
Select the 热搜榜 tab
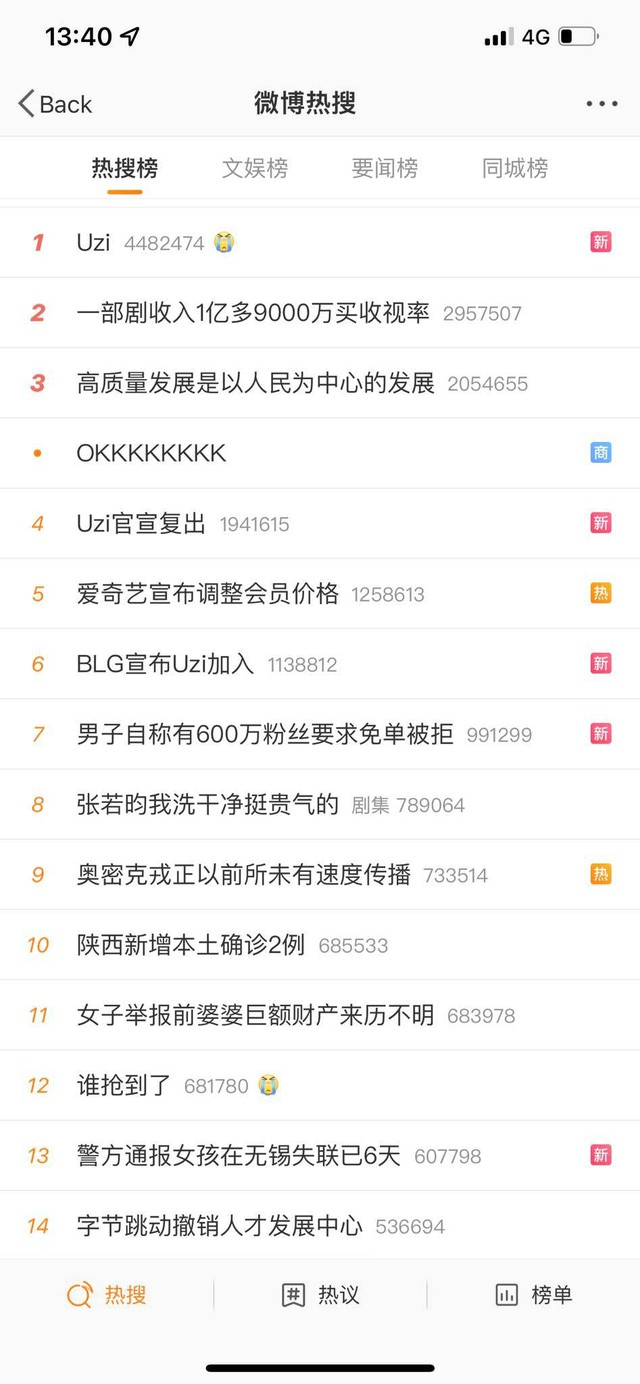pos(125,168)
